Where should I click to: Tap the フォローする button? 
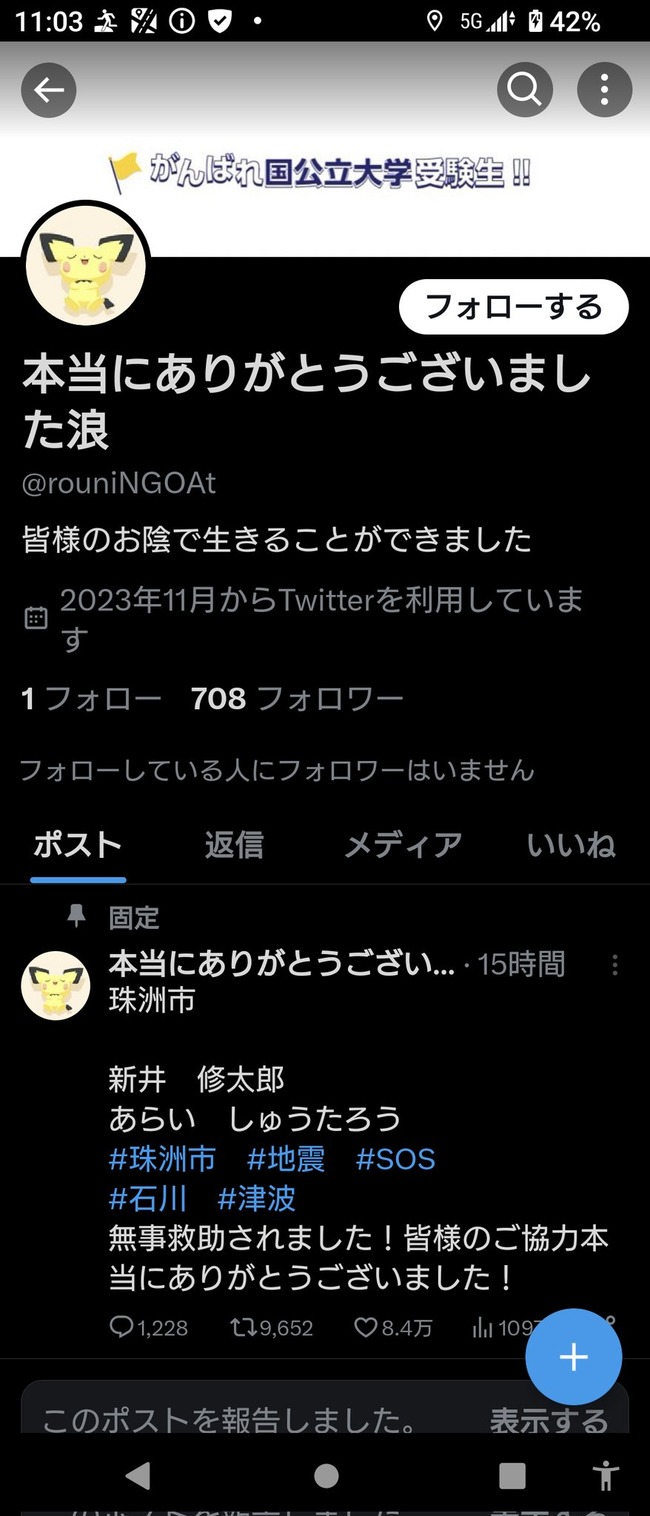(513, 307)
